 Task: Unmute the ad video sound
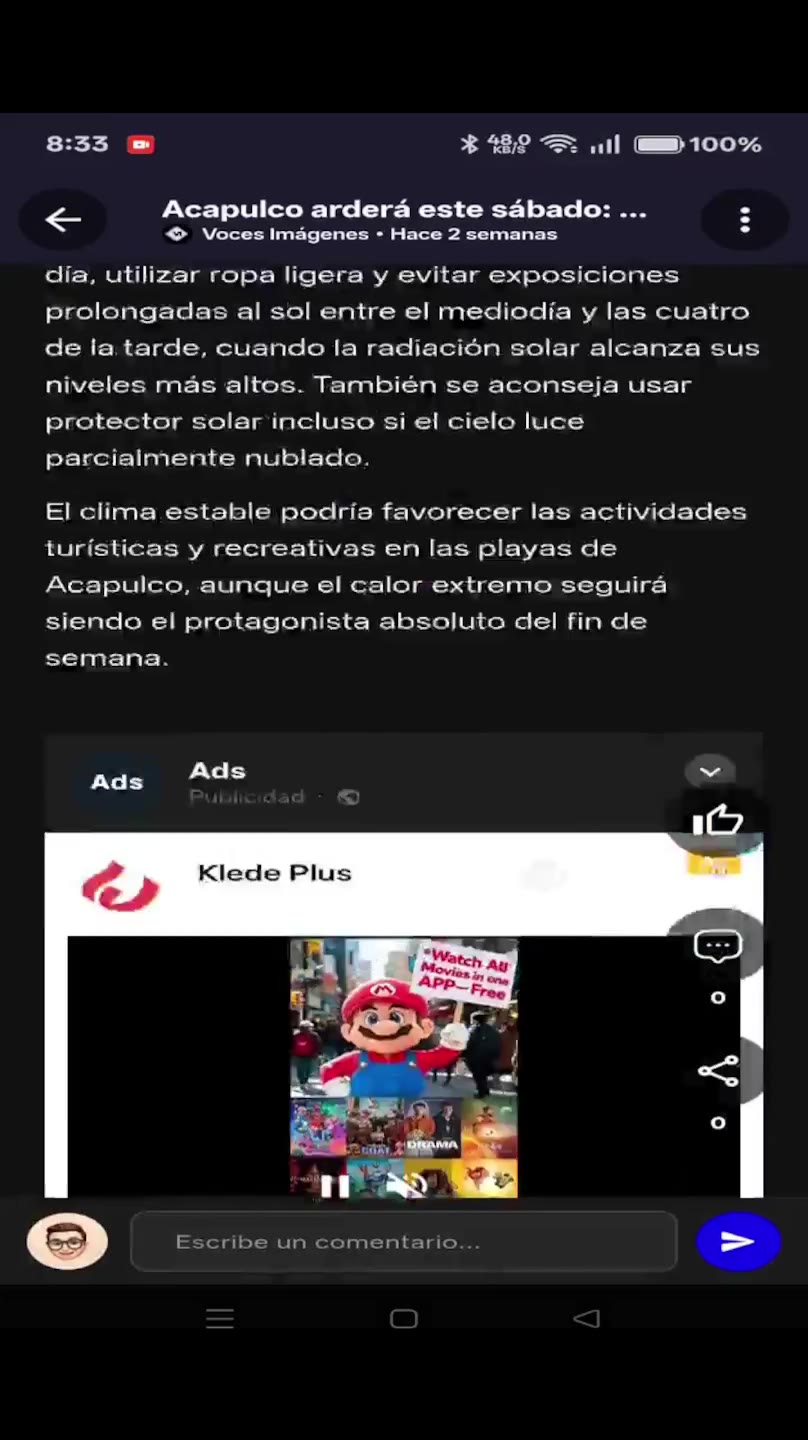[x=410, y=1186]
